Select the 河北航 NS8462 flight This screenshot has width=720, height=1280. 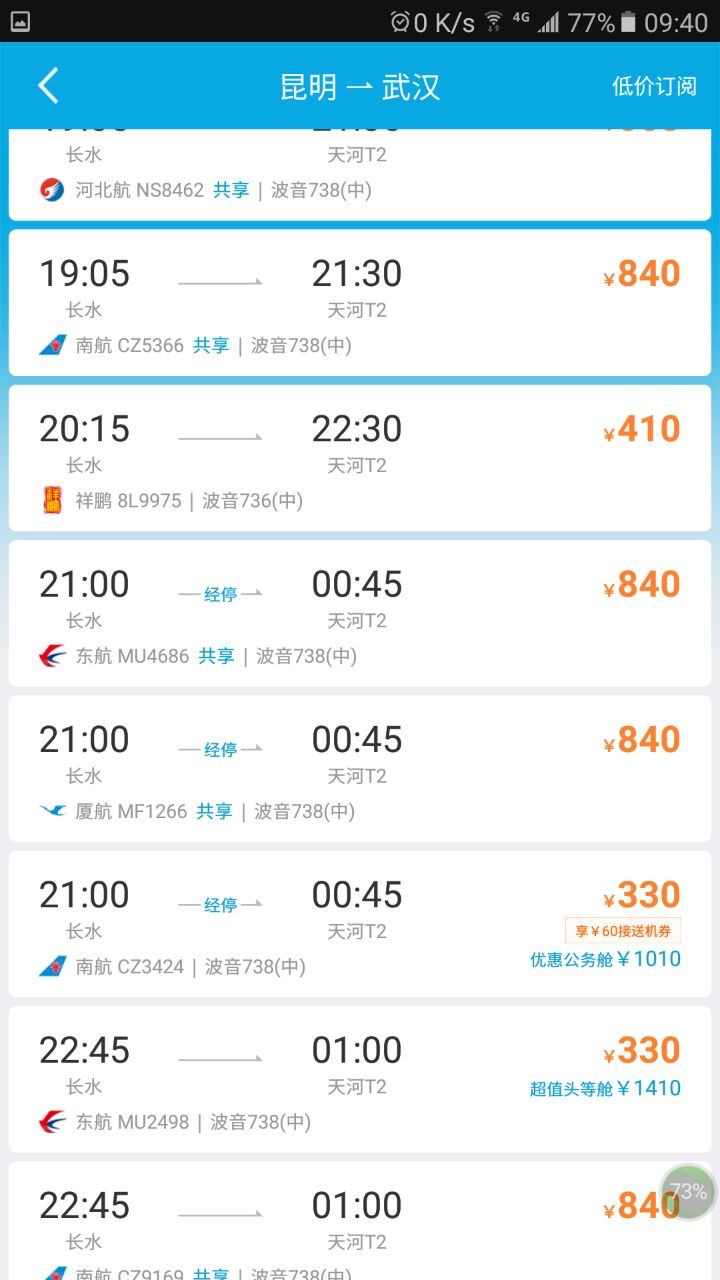(x=360, y=174)
